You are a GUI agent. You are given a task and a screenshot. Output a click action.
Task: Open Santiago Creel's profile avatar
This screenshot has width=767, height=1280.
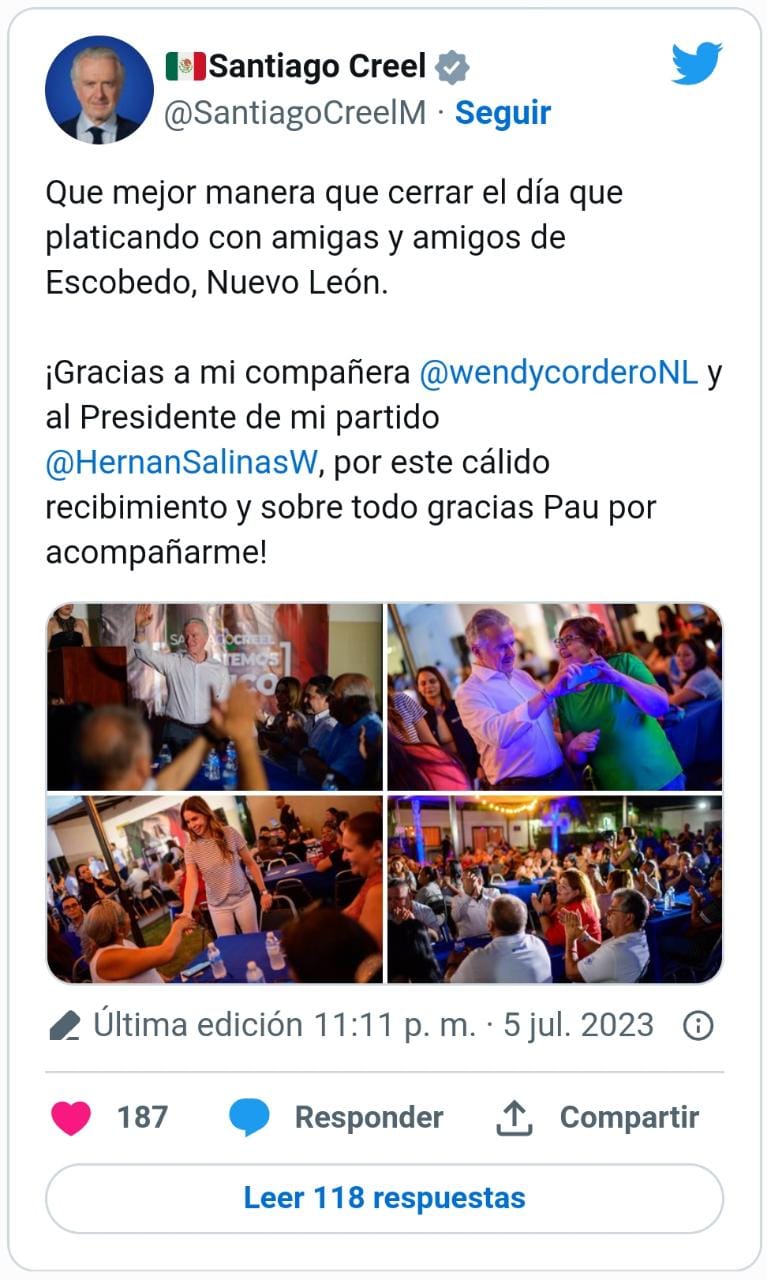[x=99, y=90]
